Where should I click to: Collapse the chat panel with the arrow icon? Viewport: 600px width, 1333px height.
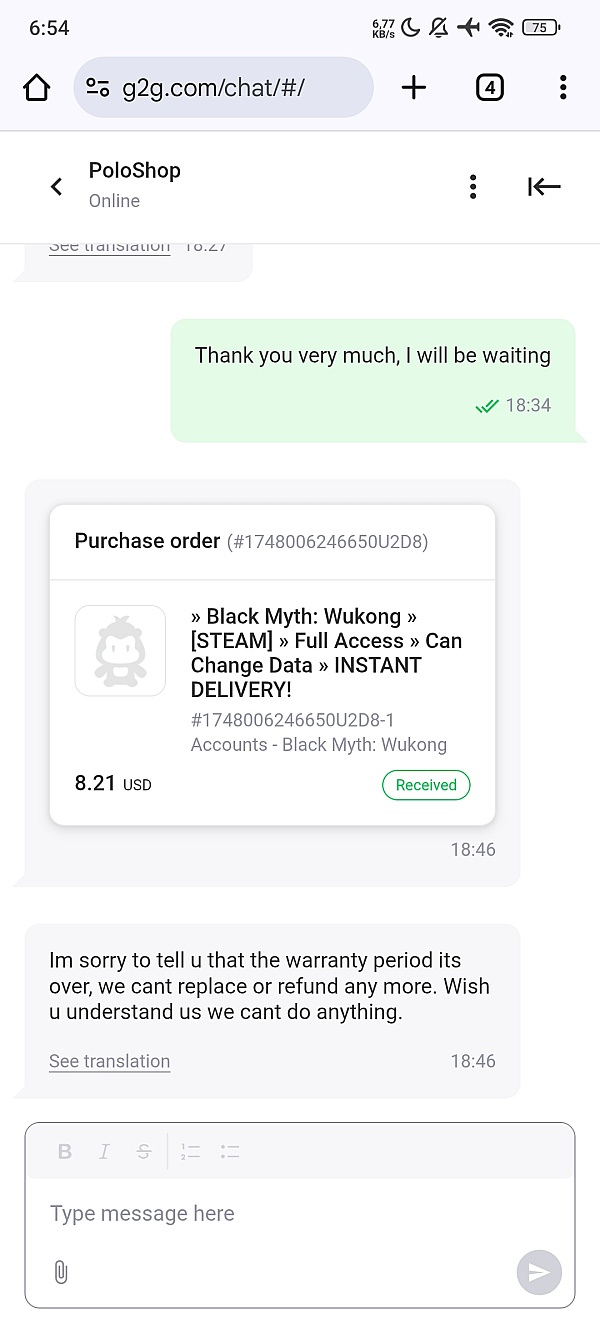coord(544,186)
